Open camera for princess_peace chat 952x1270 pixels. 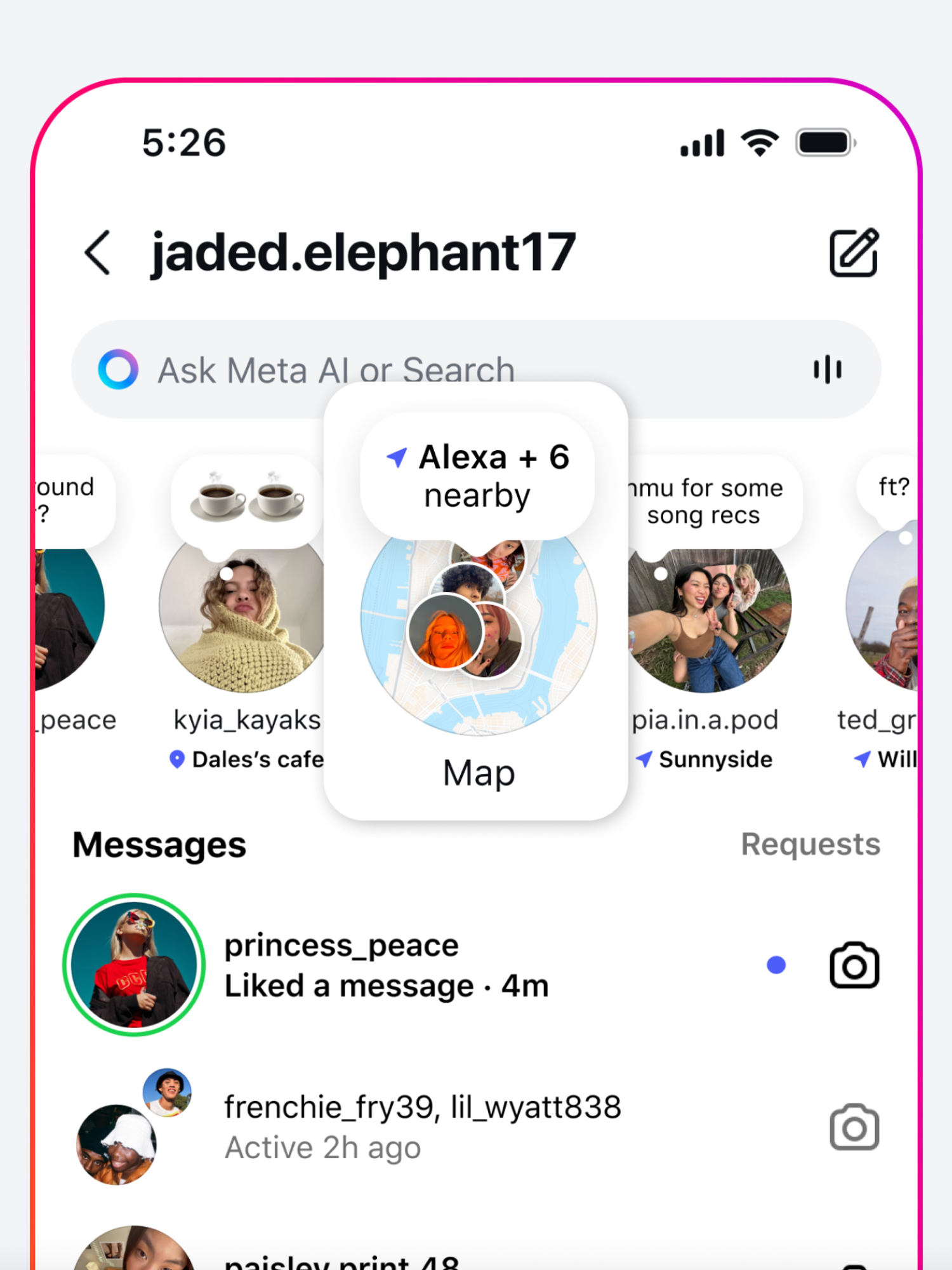[x=854, y=965]
